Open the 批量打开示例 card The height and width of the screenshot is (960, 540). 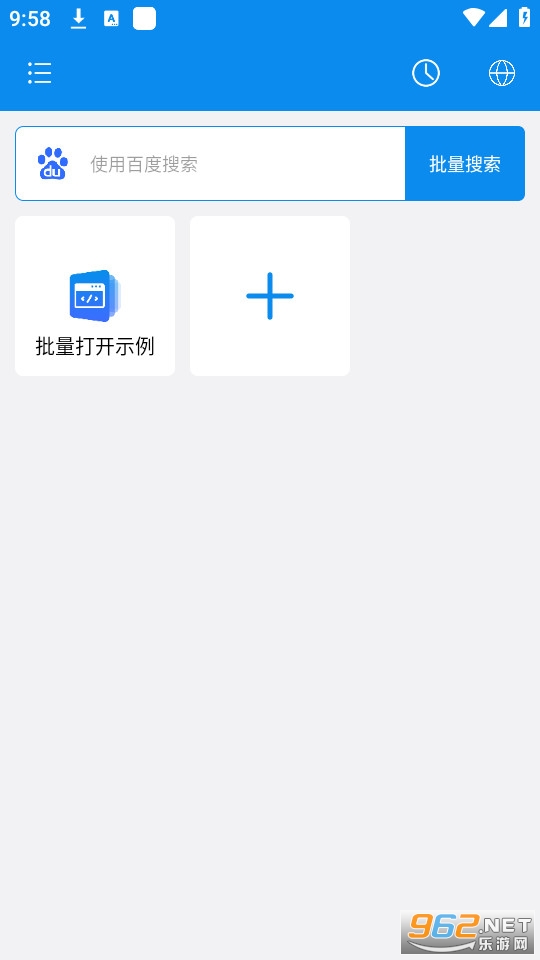(95, 296)
